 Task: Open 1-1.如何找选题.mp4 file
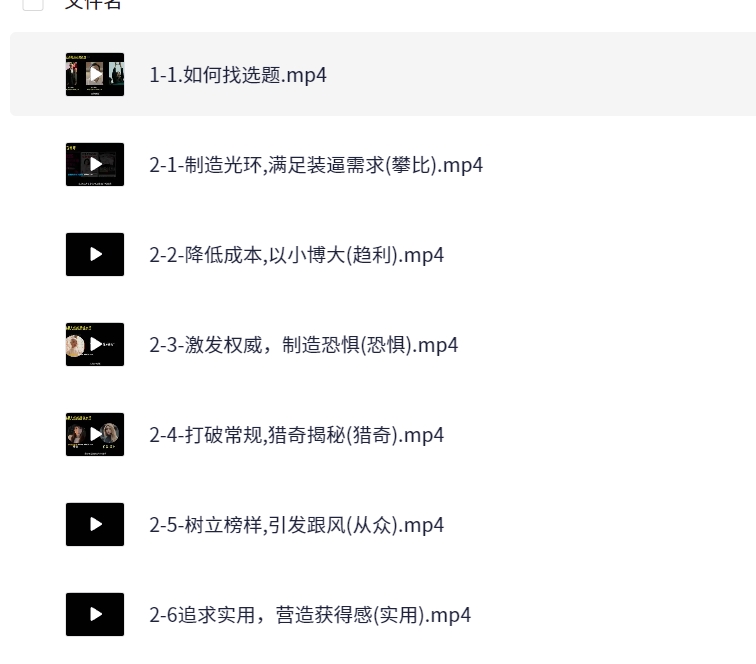coord(238,75)
